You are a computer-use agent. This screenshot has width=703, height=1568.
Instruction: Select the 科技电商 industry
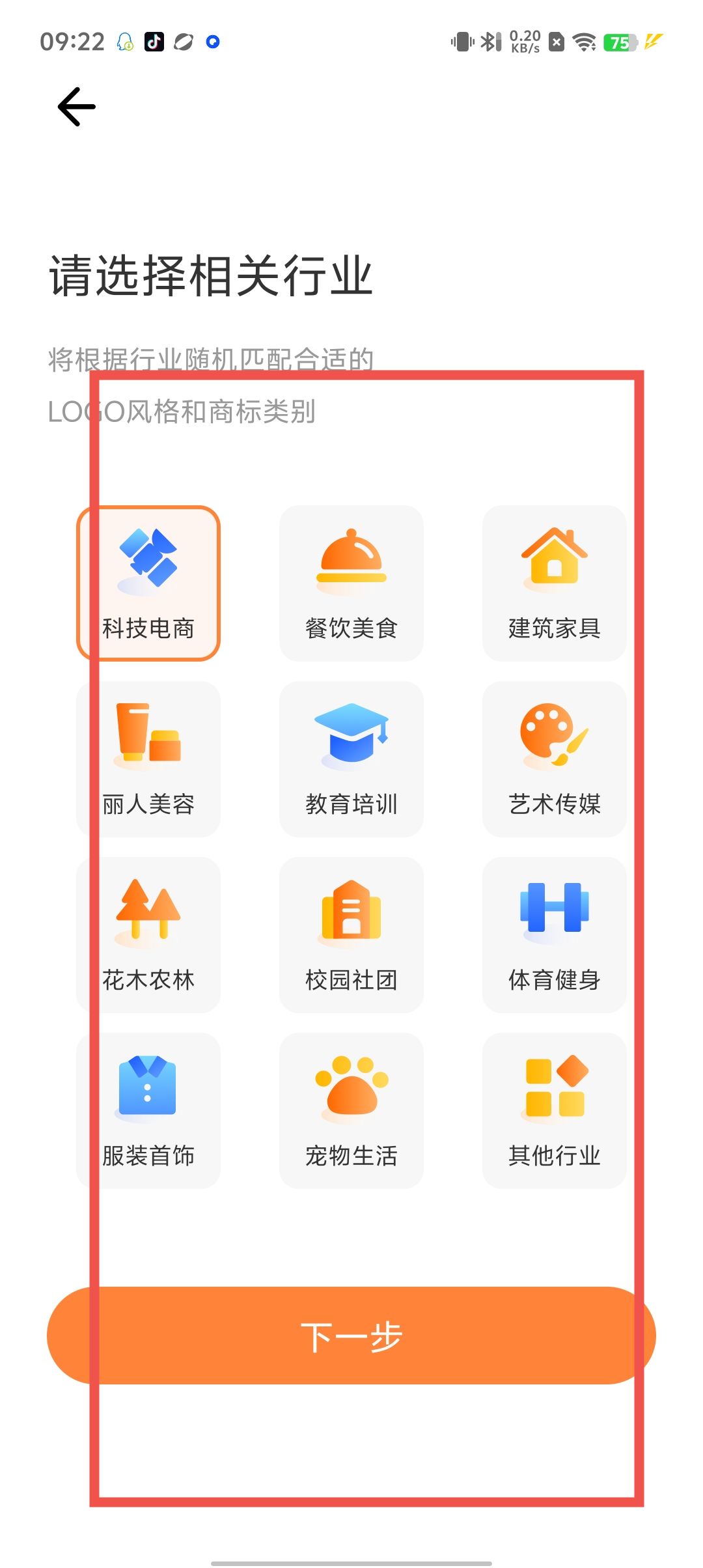148,583
